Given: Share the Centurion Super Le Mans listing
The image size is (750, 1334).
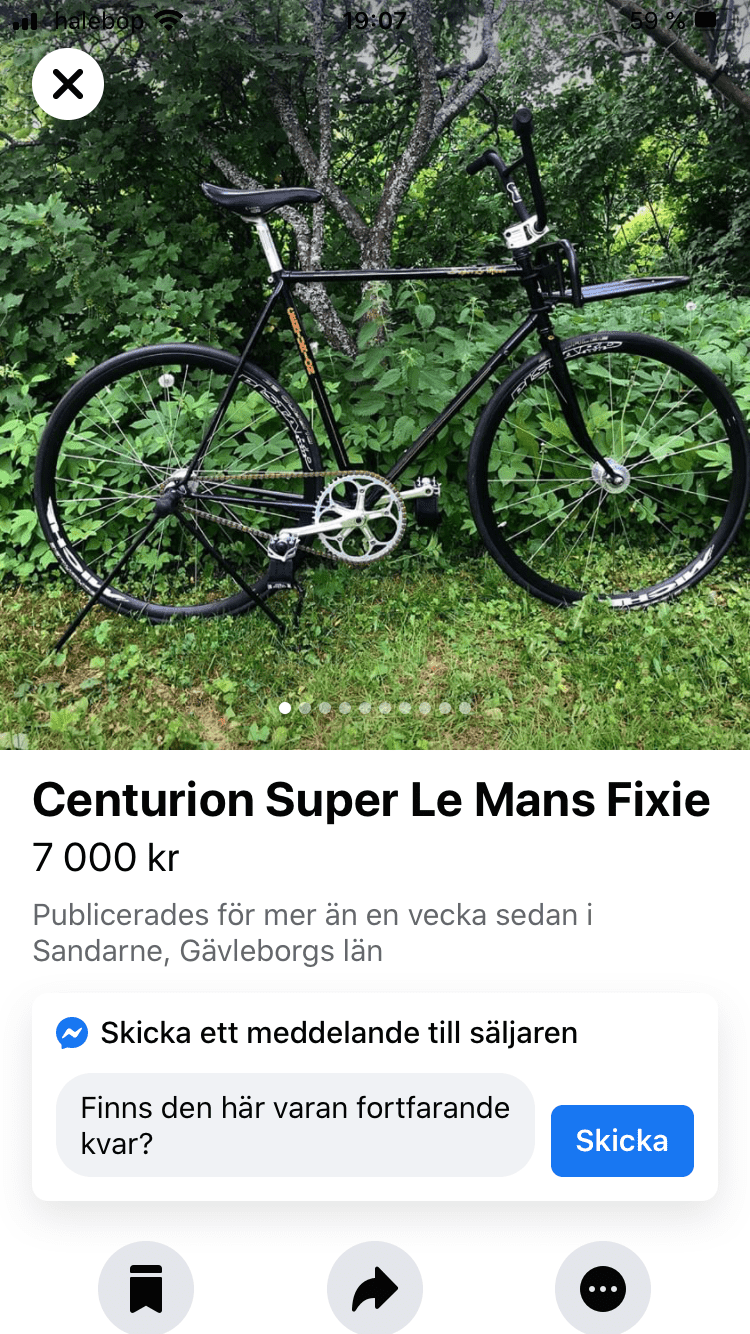Looking at the screenshot, I should pyautogui.click(x=375, y=1288).
